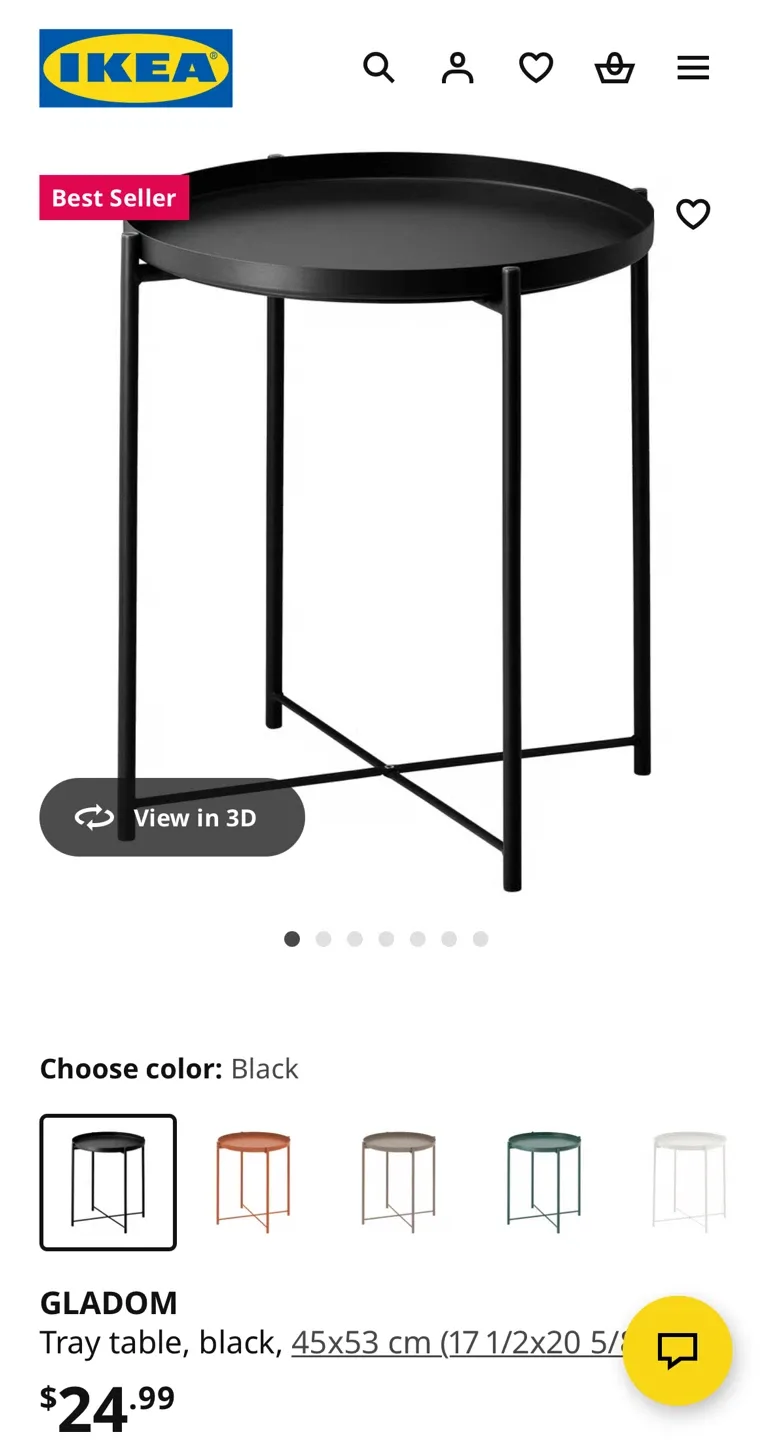The image size is (772, 1440).
Task: Go to the IKEA home page logo
Action: click(x=136, y=68)
